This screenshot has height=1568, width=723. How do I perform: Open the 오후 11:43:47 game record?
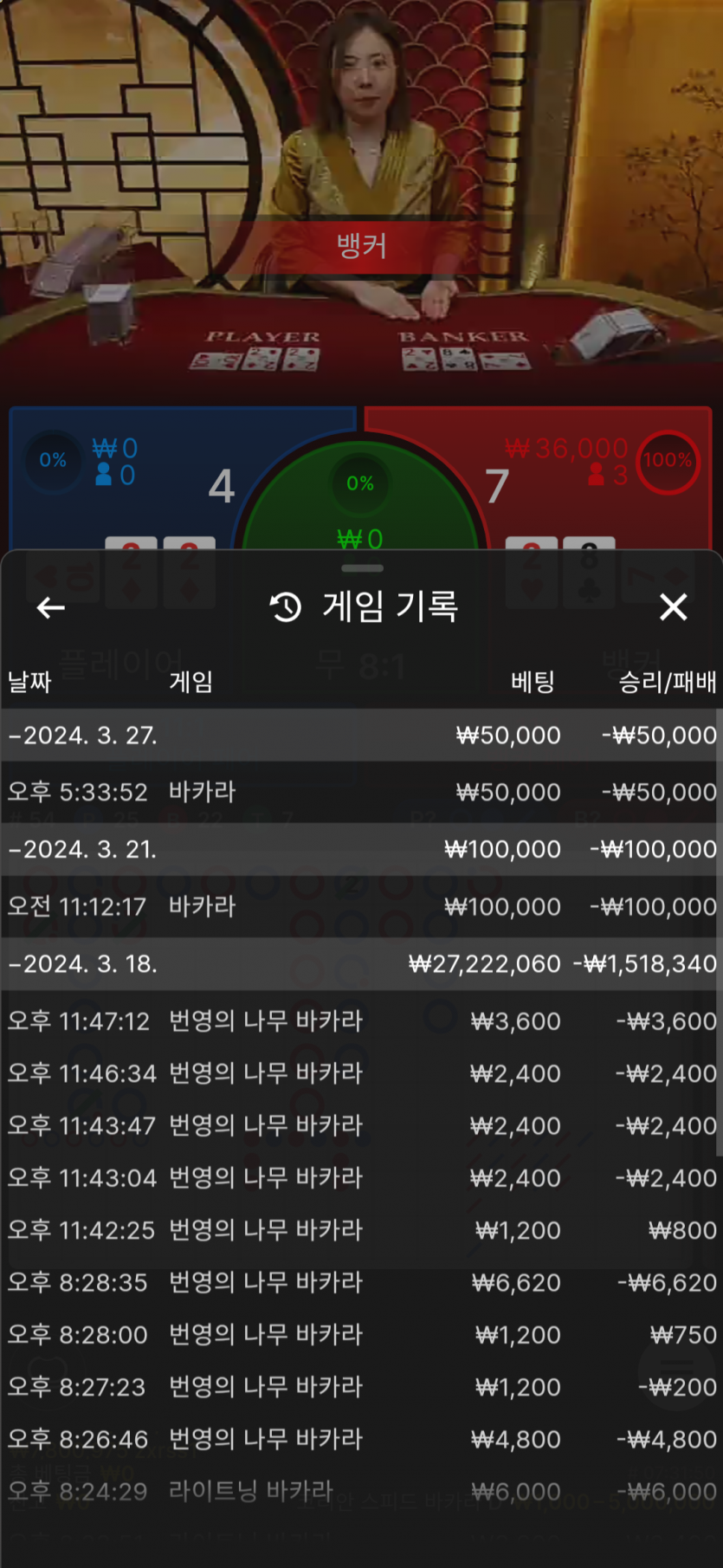click(x=361, y=1126)
